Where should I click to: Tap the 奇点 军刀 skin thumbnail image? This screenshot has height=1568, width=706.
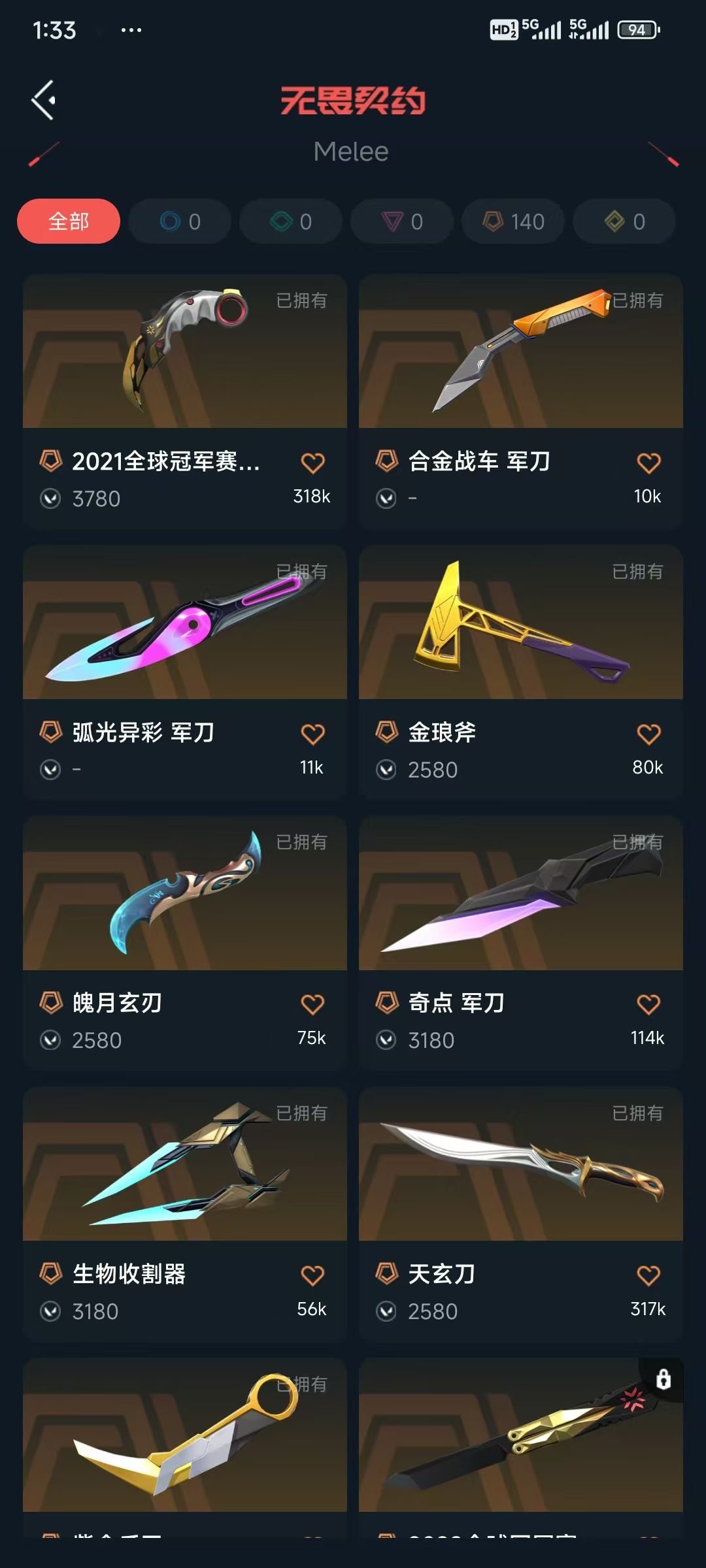tap(521, 896)
